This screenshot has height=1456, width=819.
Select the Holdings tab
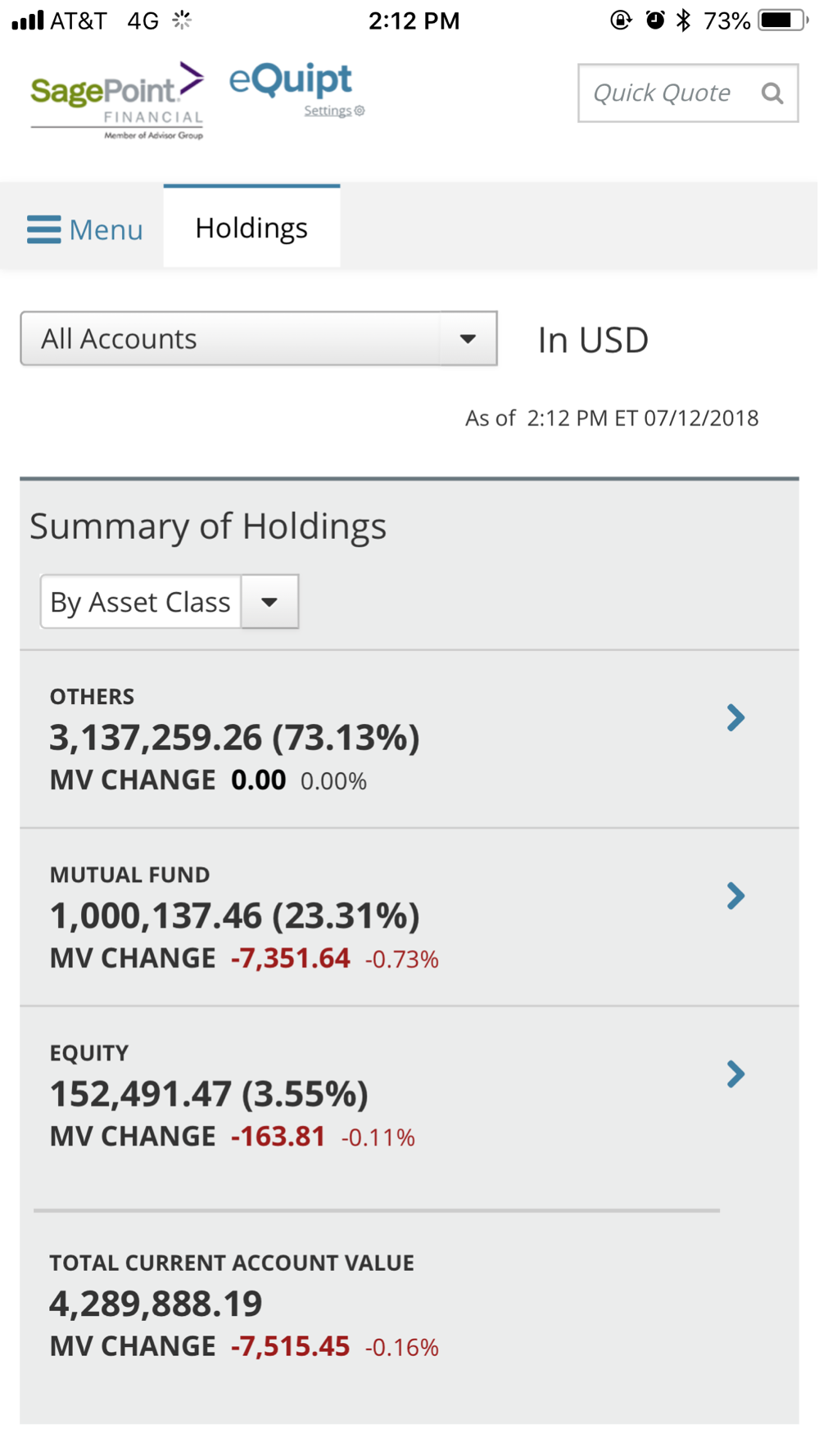251,227
